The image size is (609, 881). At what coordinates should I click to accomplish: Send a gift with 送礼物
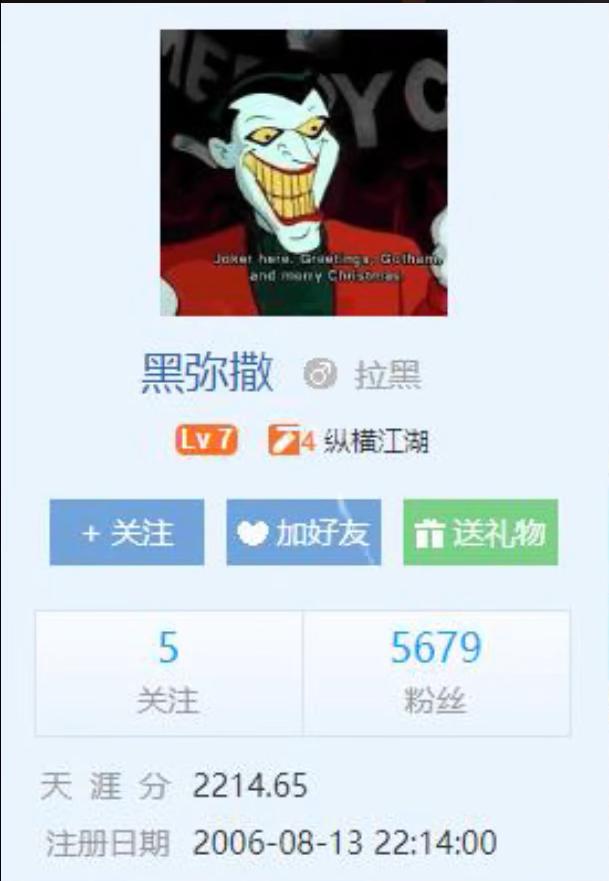click(480, 533)
